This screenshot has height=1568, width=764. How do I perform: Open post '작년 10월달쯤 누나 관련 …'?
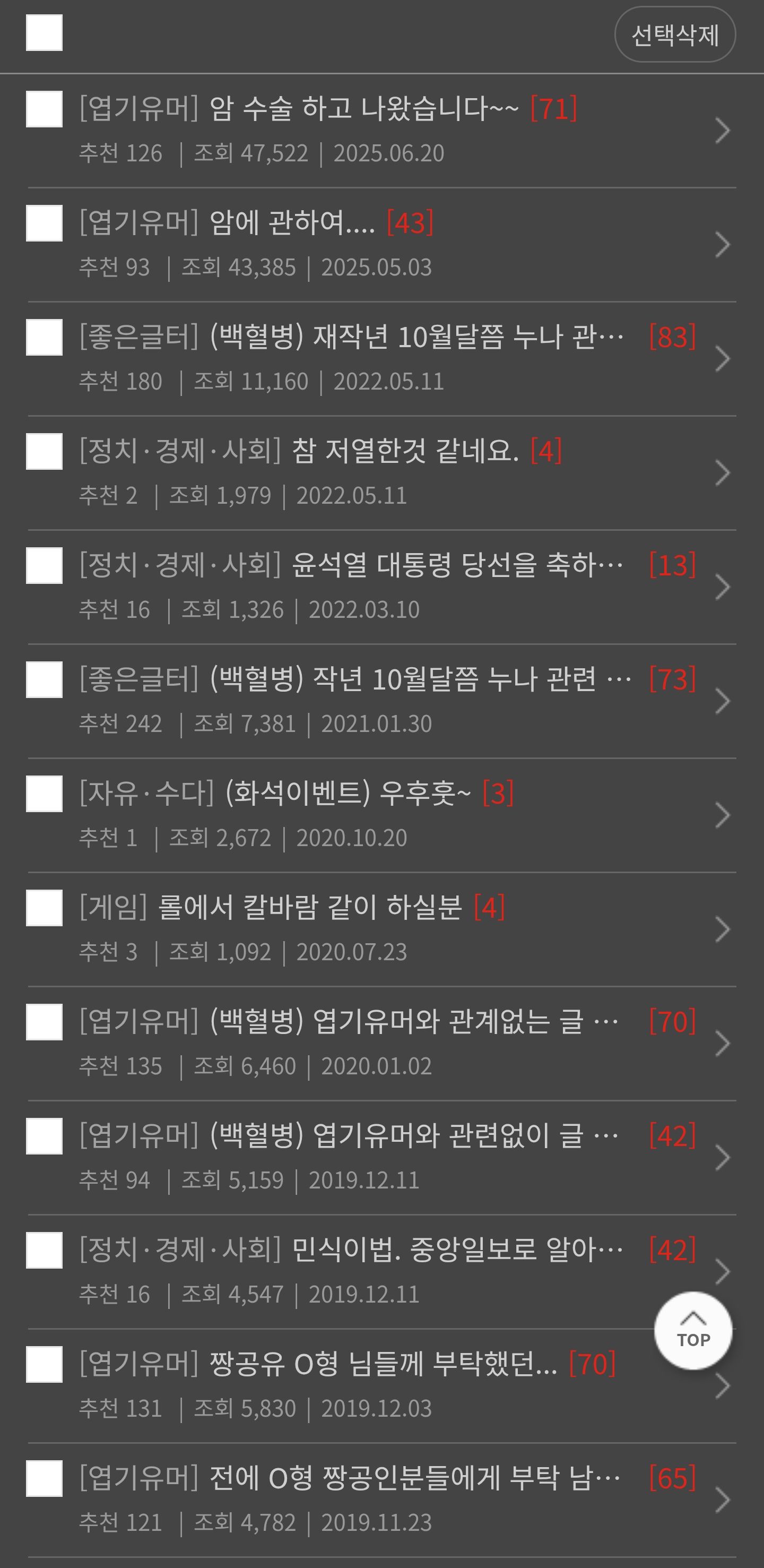click(420, 679)
